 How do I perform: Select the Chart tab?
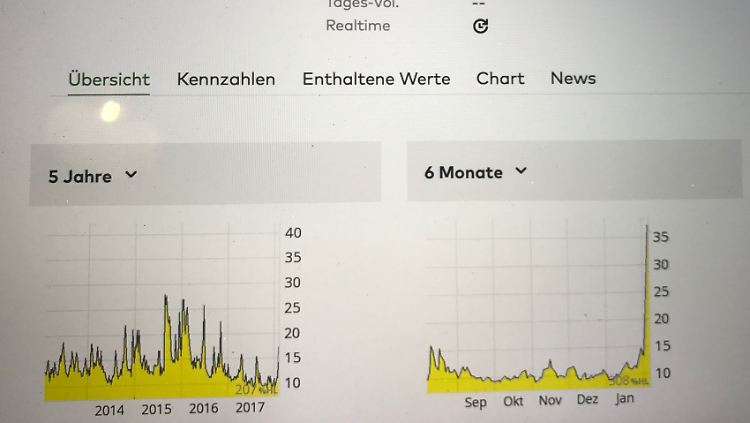click(500, 78)
